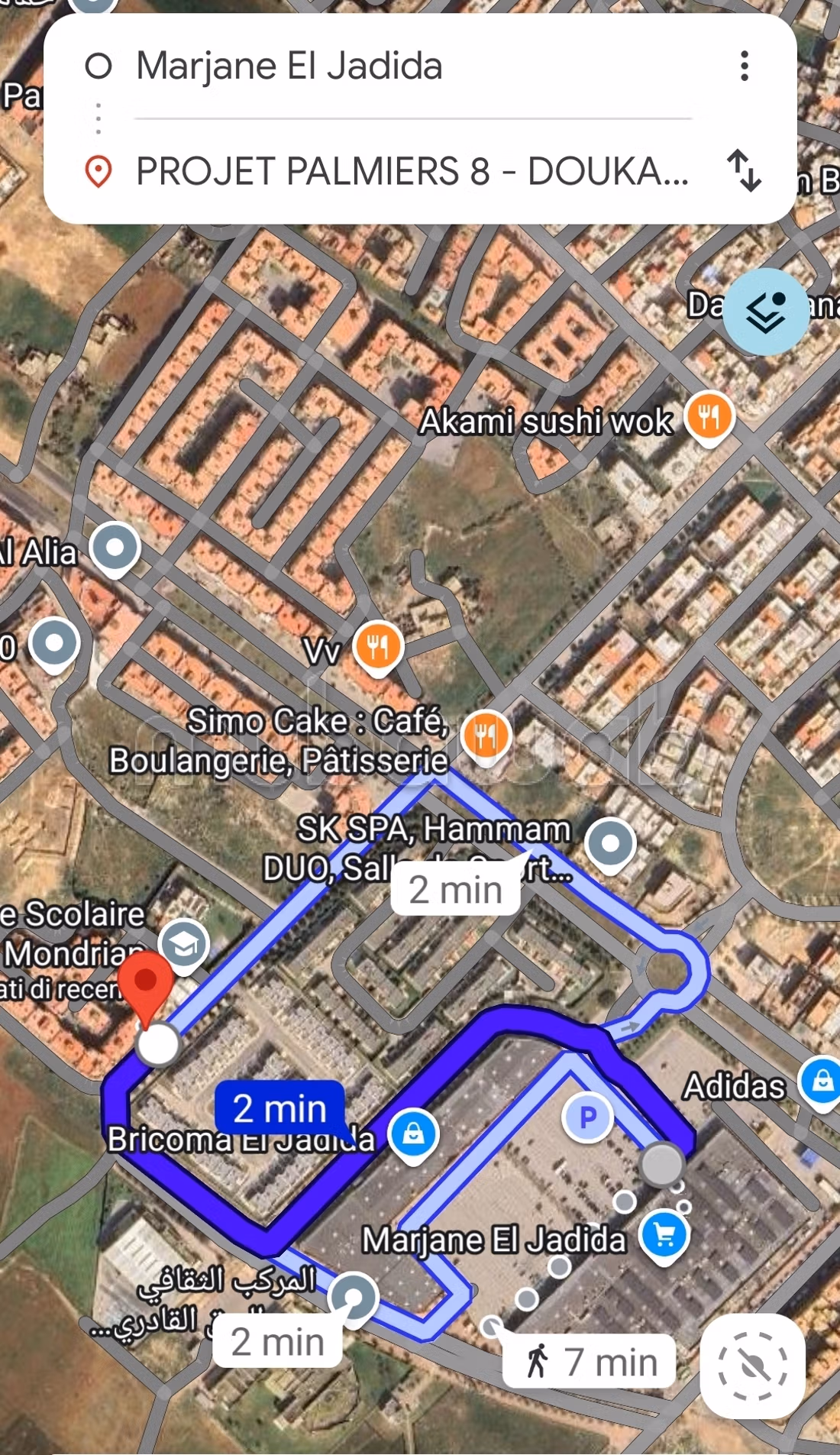Swap start and destination
The image size is (840, 1455).
745,170
